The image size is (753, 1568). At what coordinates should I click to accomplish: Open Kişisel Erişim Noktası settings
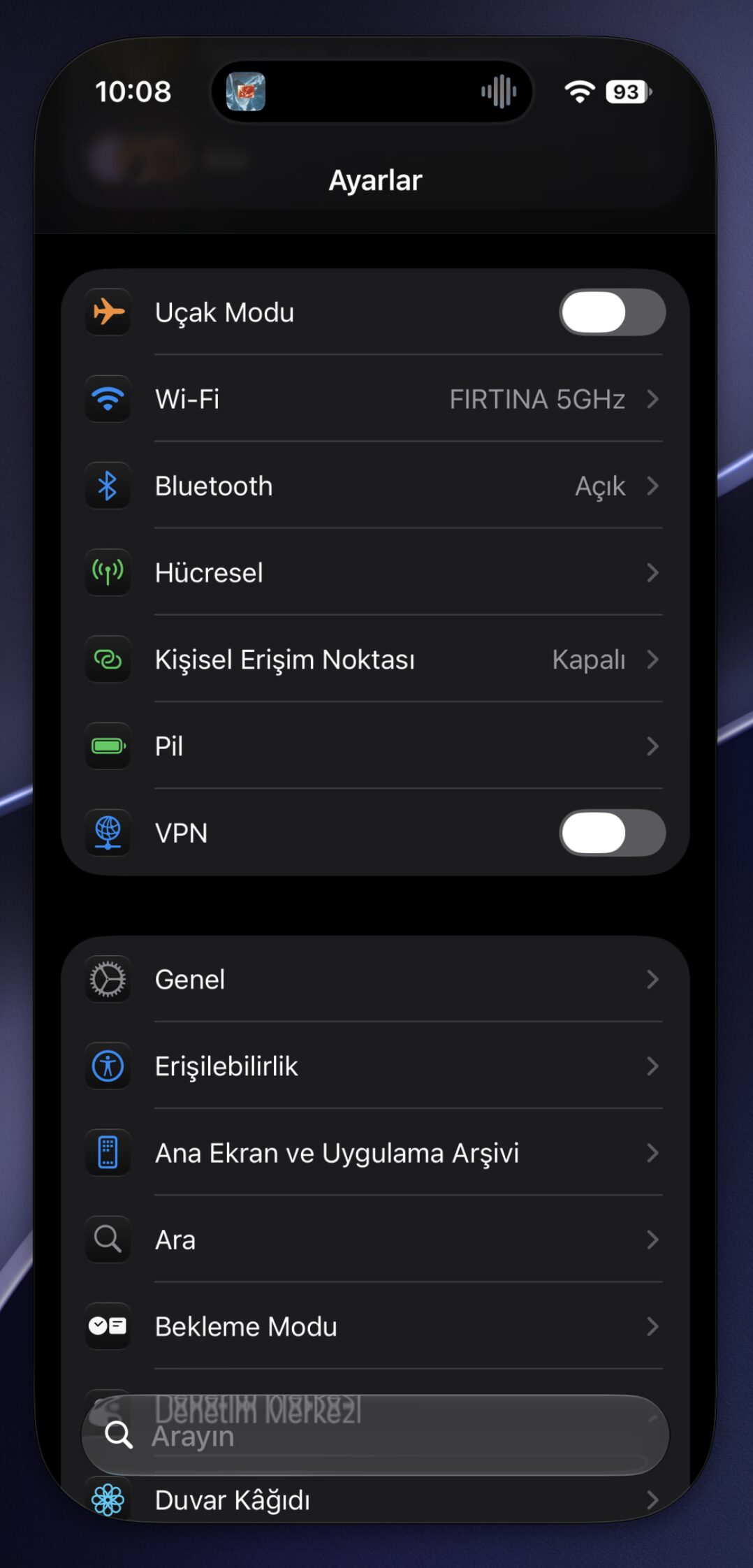point(375,659)
